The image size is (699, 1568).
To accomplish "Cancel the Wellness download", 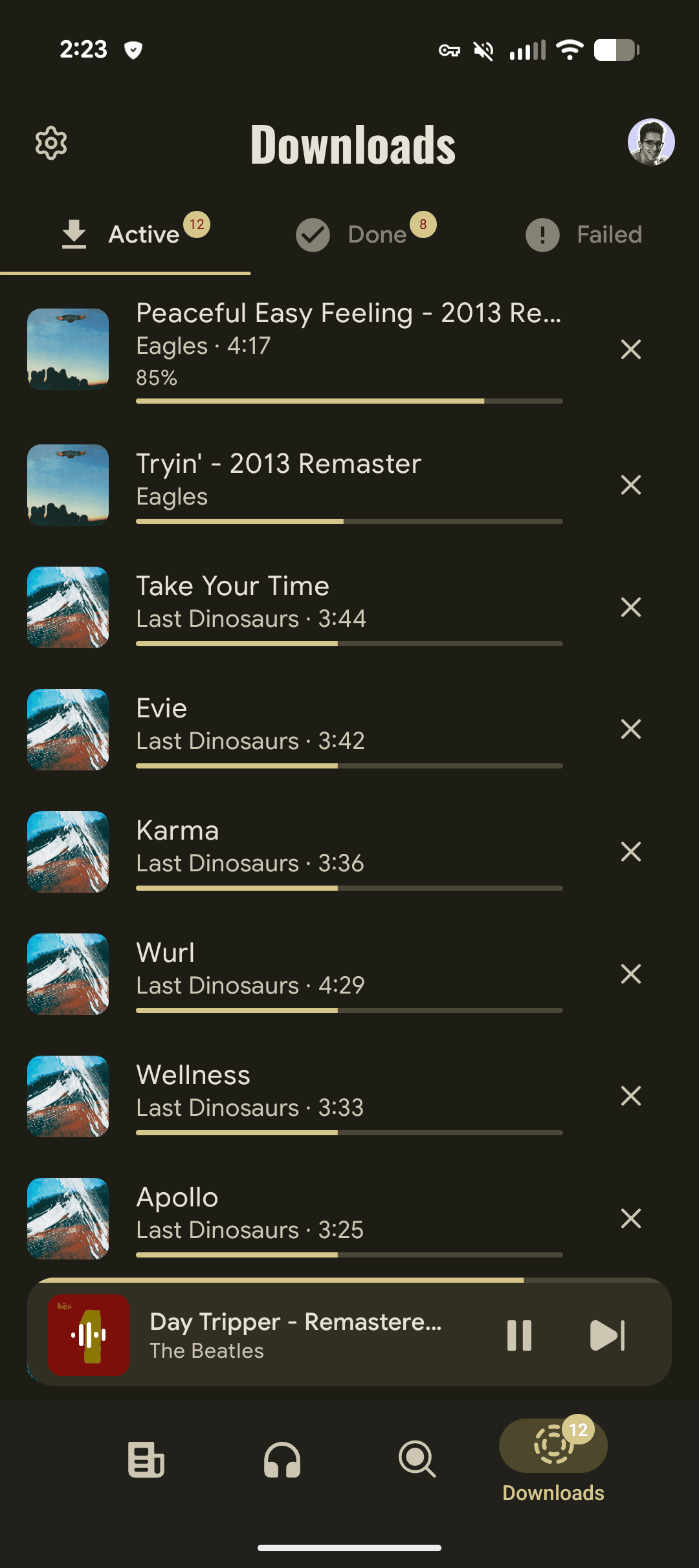I will 631,1096.
